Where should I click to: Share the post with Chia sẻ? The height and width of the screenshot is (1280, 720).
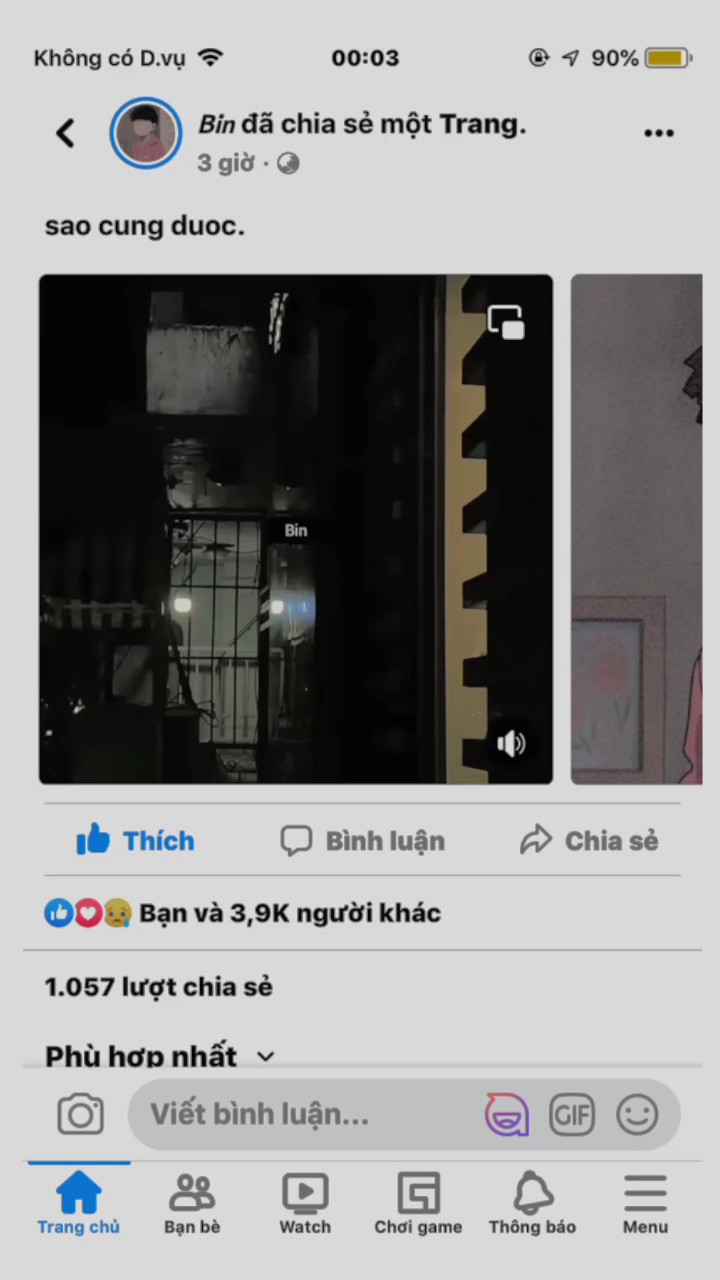coord(589,841)
